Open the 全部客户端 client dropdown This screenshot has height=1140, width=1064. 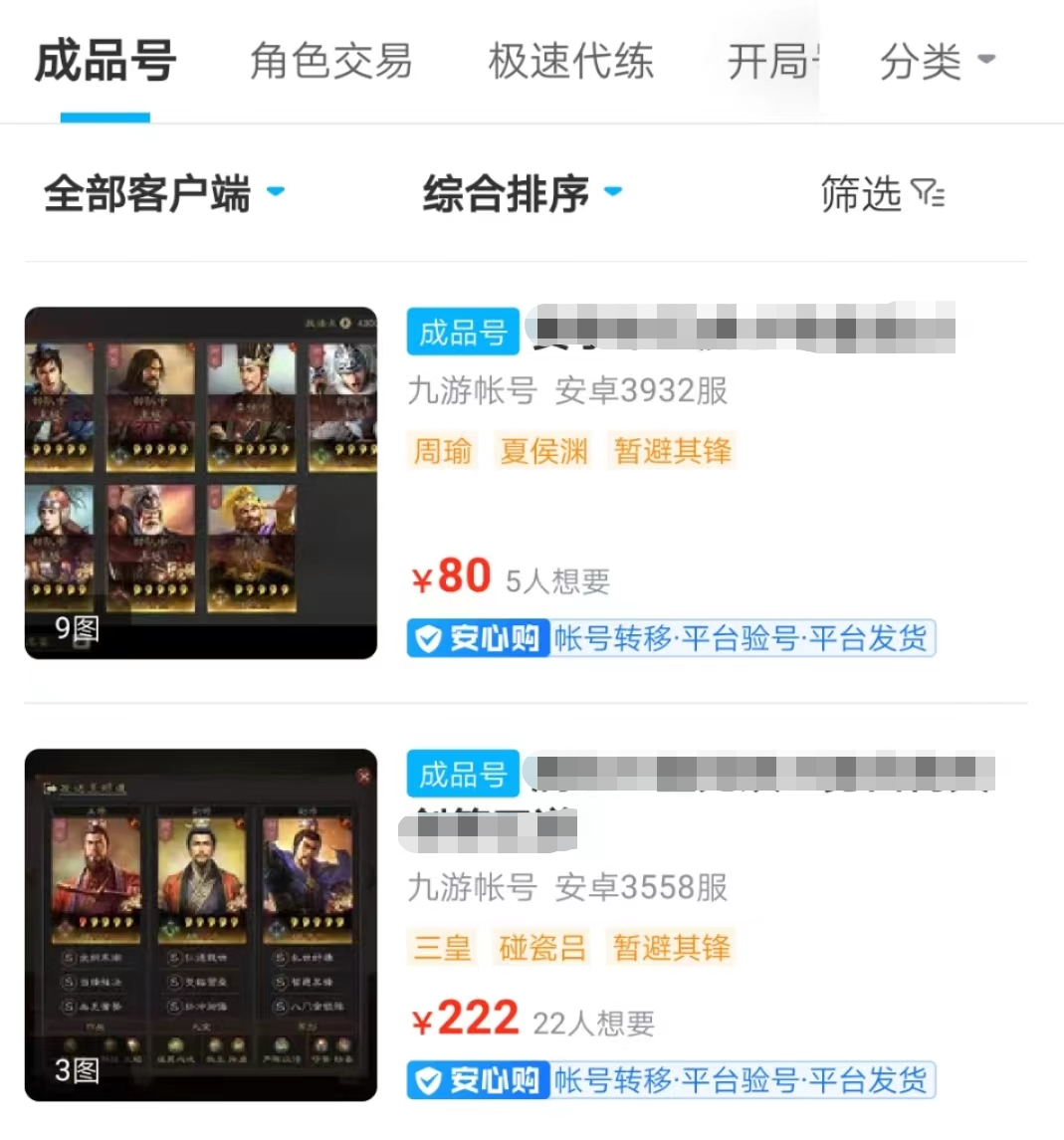[x=164, y=193]
